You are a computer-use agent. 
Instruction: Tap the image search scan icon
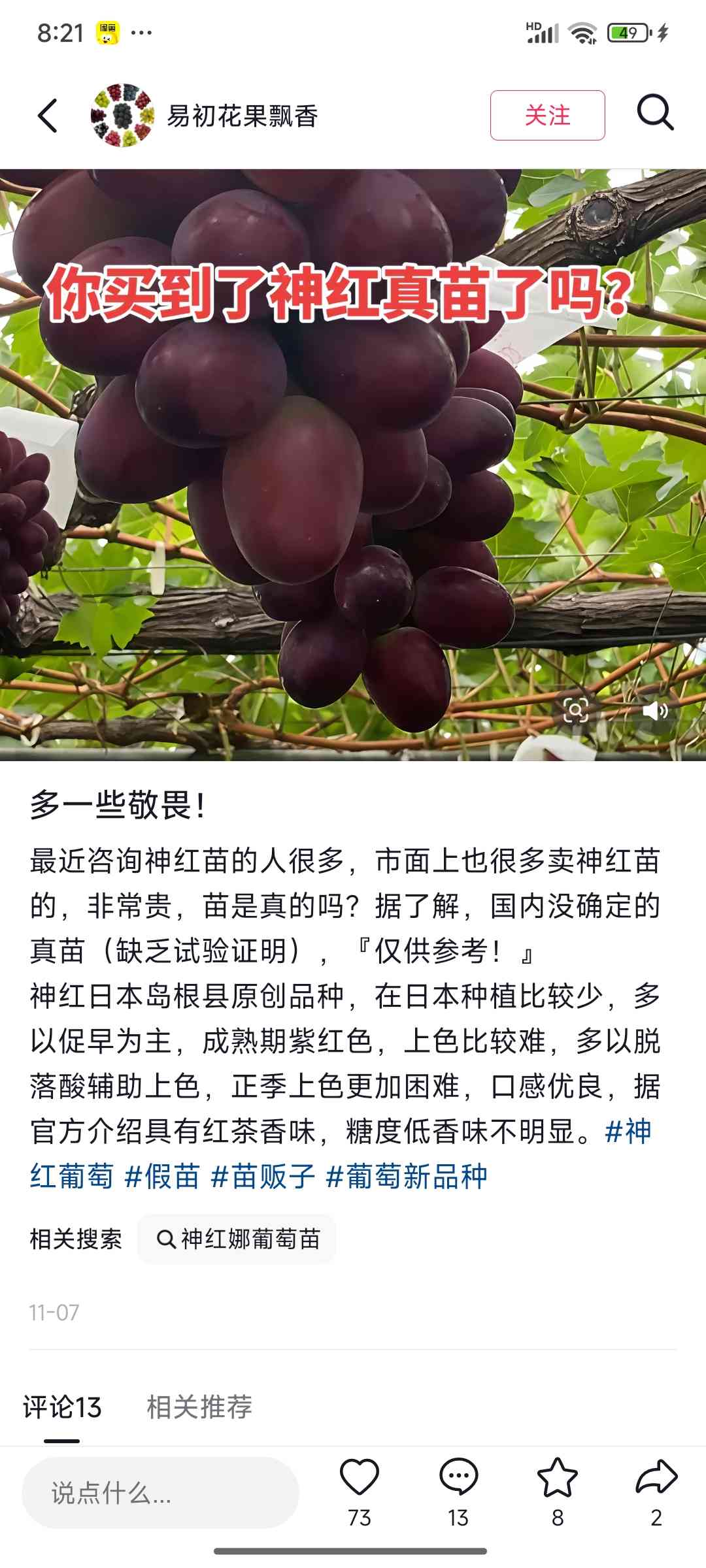coord(575,710)
